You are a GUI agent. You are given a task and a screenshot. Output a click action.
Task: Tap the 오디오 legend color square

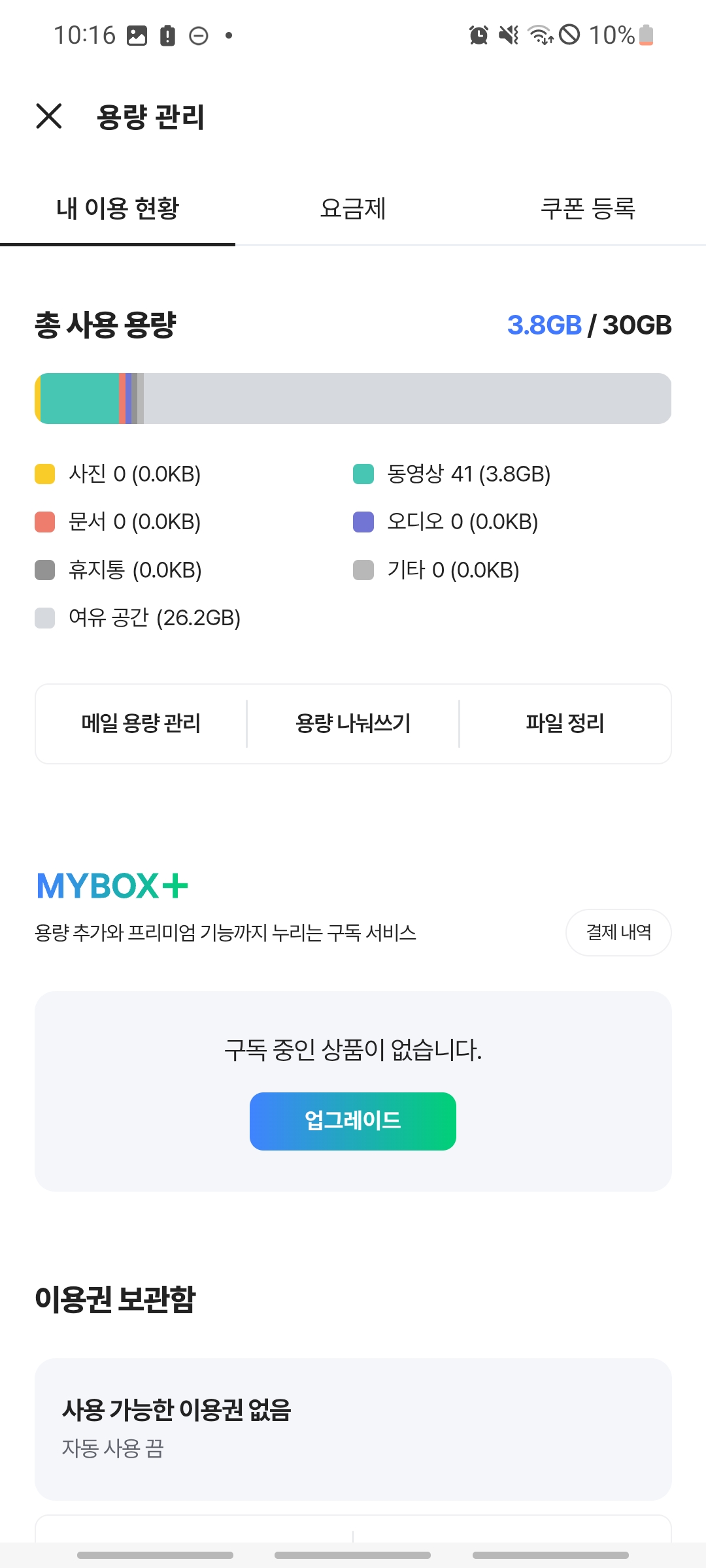point(363,521)
